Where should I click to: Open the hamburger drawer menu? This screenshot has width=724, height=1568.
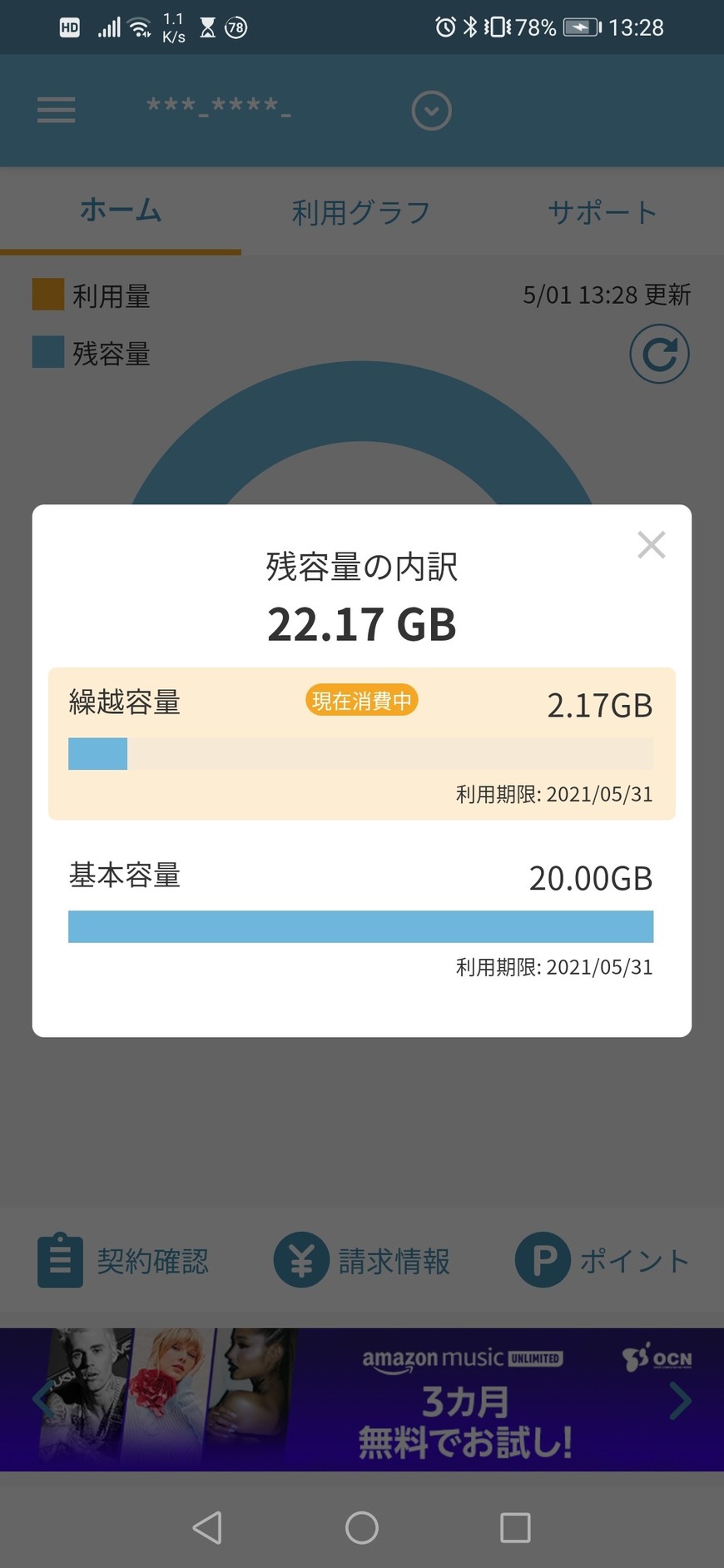click(57, 110)
